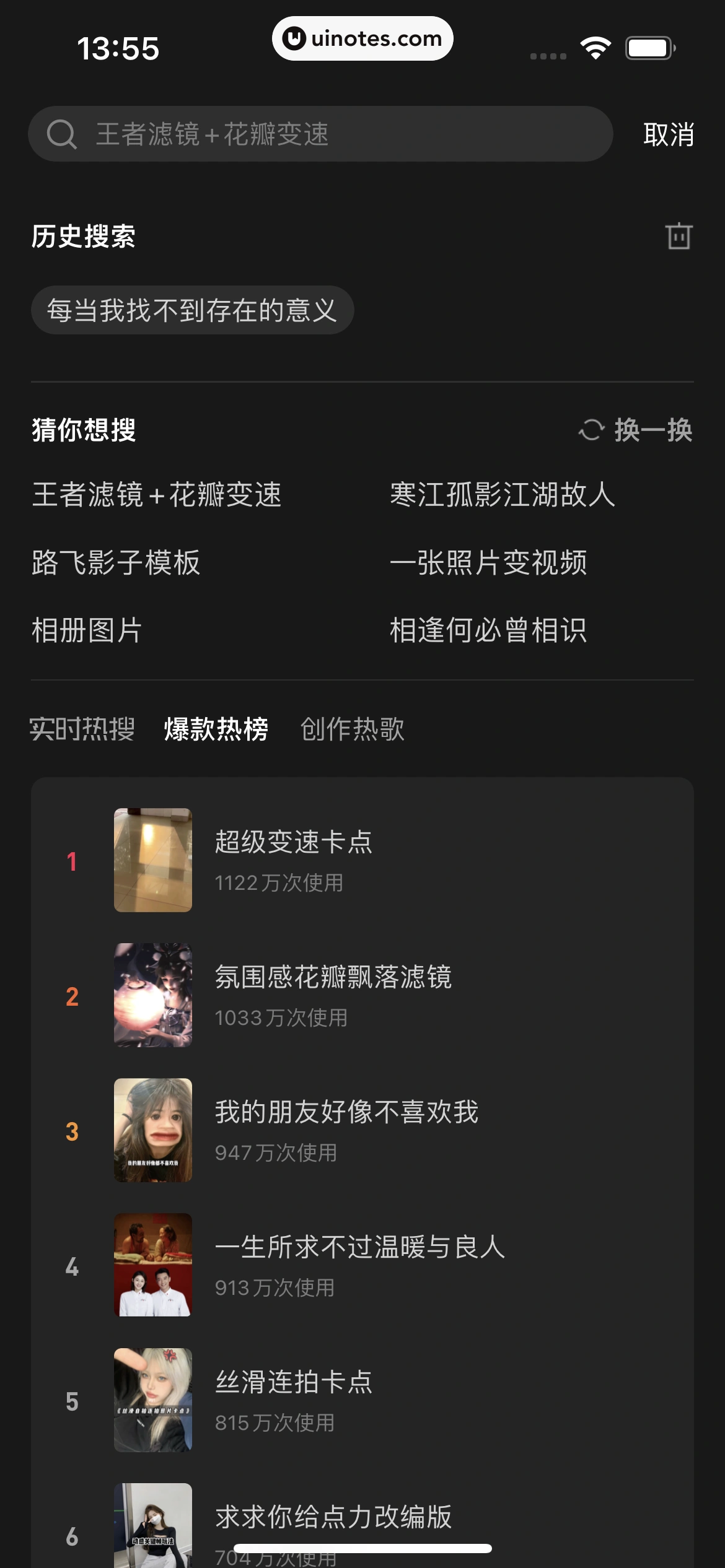Tap the clock showing 13:55

click(118, 46)
